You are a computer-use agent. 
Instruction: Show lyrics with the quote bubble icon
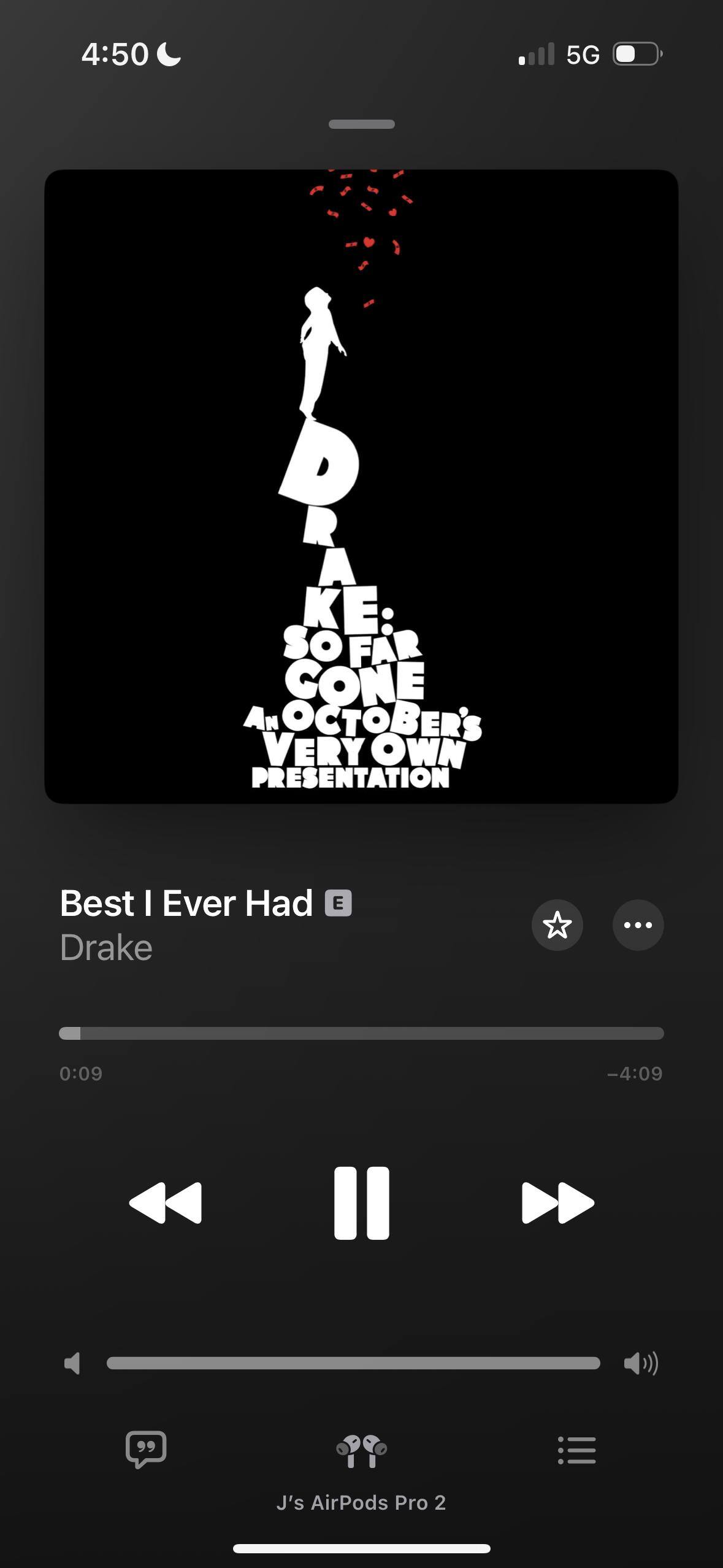pos(146,1450)
